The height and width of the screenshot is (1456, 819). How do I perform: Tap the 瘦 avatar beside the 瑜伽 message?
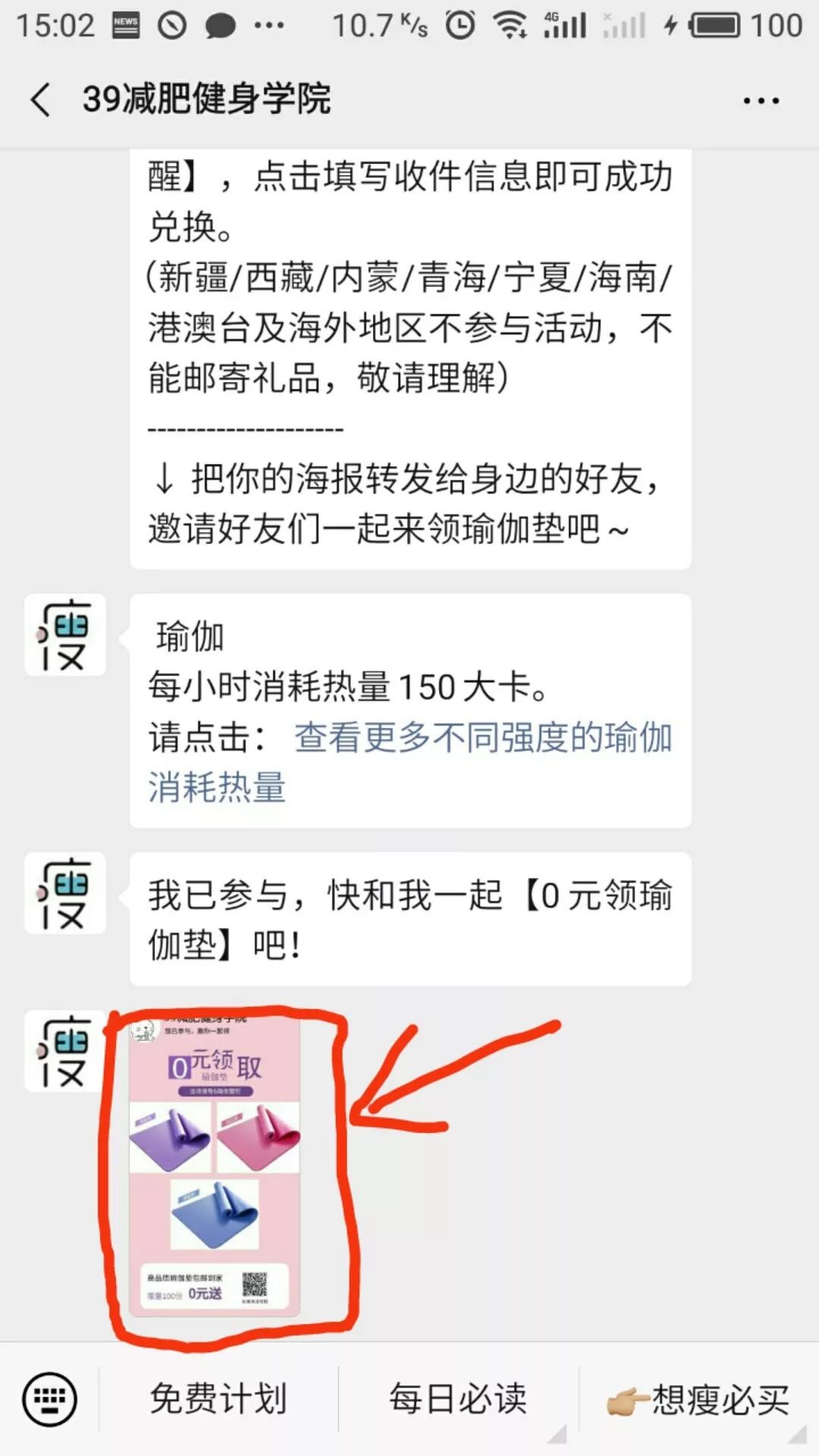click(65, 635)
